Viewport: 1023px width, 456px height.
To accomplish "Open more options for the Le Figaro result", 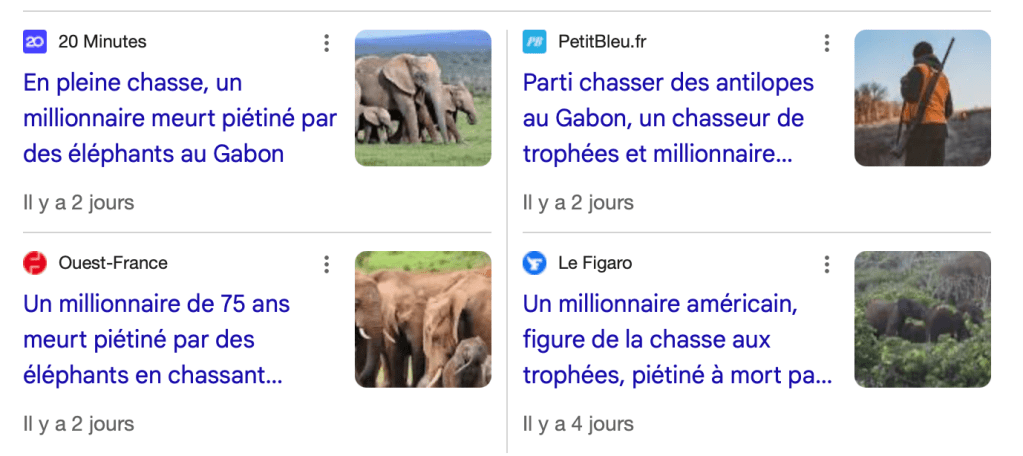I will point(826,264).
